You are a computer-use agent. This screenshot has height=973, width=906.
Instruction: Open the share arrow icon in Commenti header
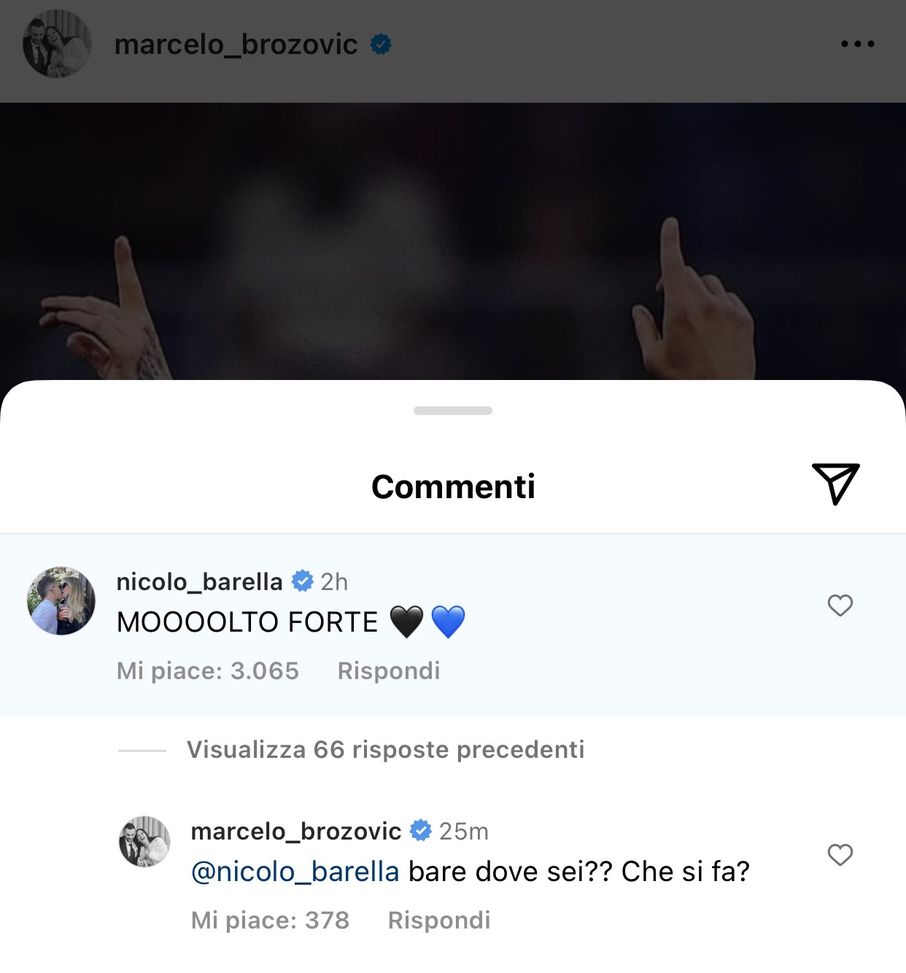pos(836,484)
